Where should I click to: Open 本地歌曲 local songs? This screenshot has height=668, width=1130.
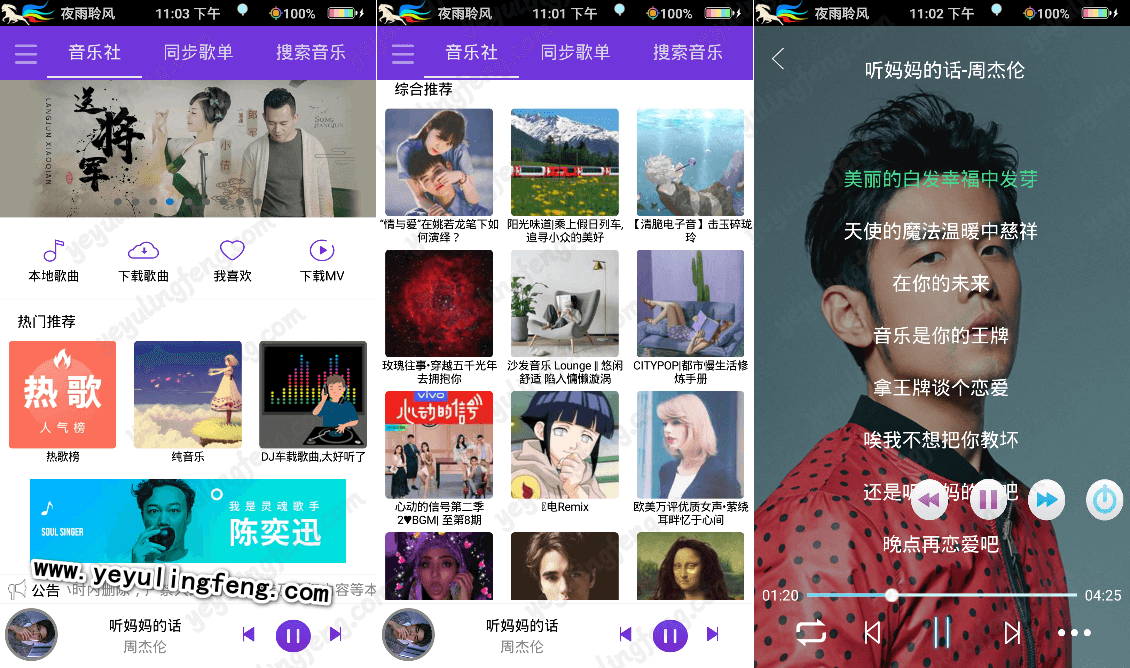(x=54, y=260)
